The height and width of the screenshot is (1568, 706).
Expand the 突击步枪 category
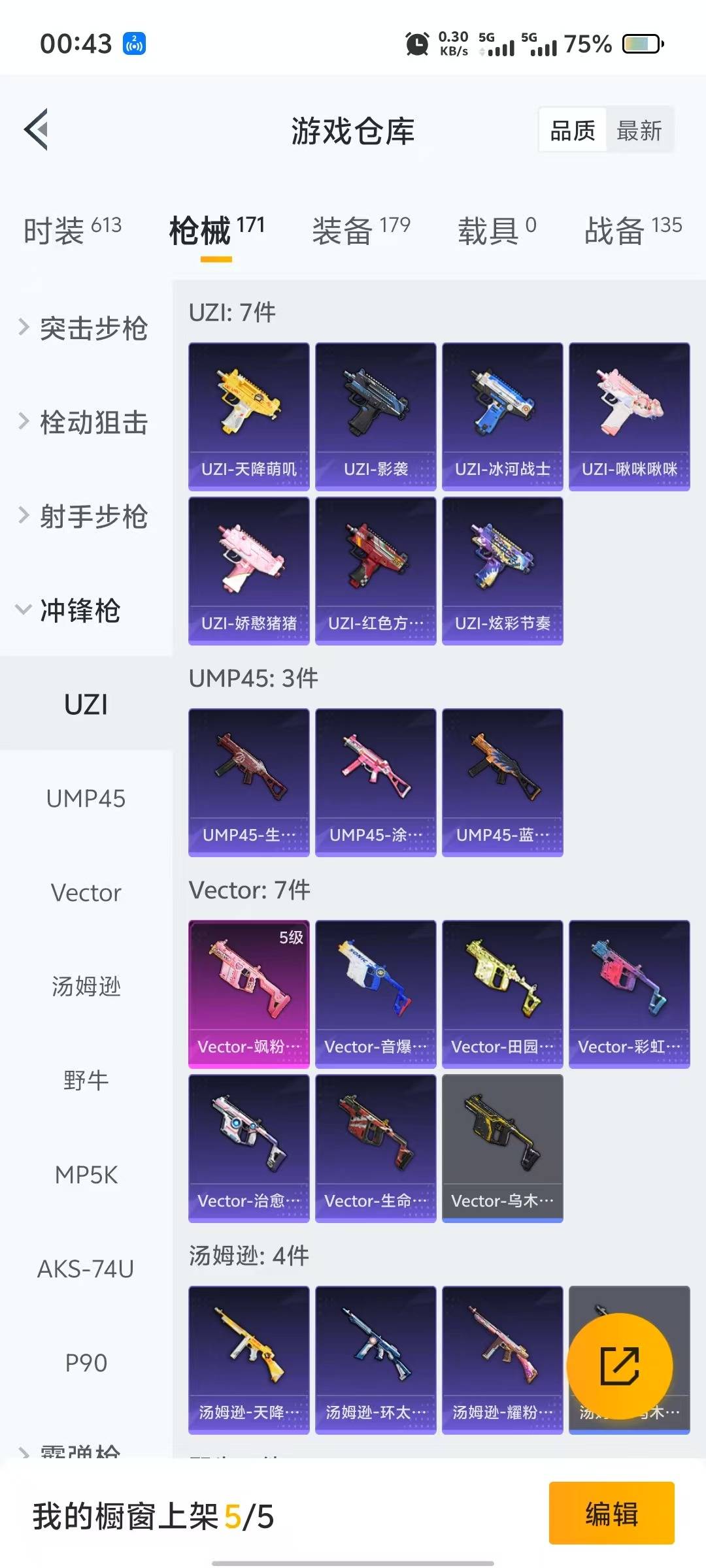tap(84, 328)
